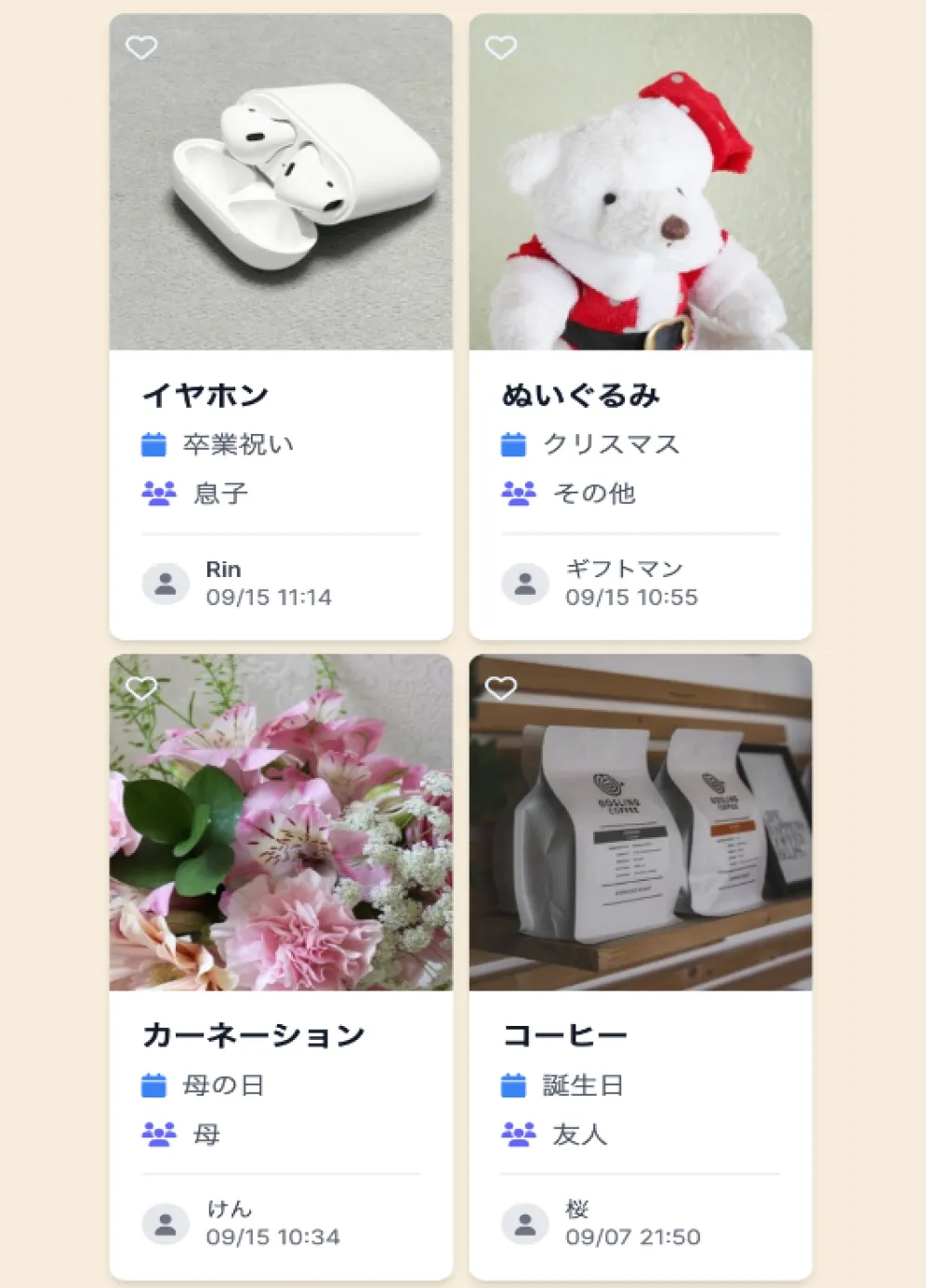Click the timestamp 09/07 21:50 on 桜's post
Image resolution: width=926 pixels, height=1288 pixels.
click(x=633, y=1237)
